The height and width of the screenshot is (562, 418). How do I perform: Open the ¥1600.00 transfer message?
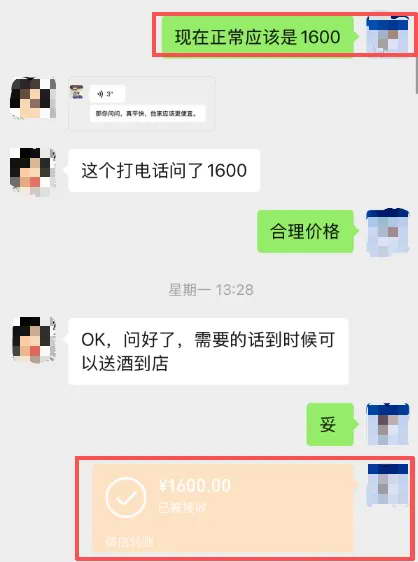click(x=223, y=508)
